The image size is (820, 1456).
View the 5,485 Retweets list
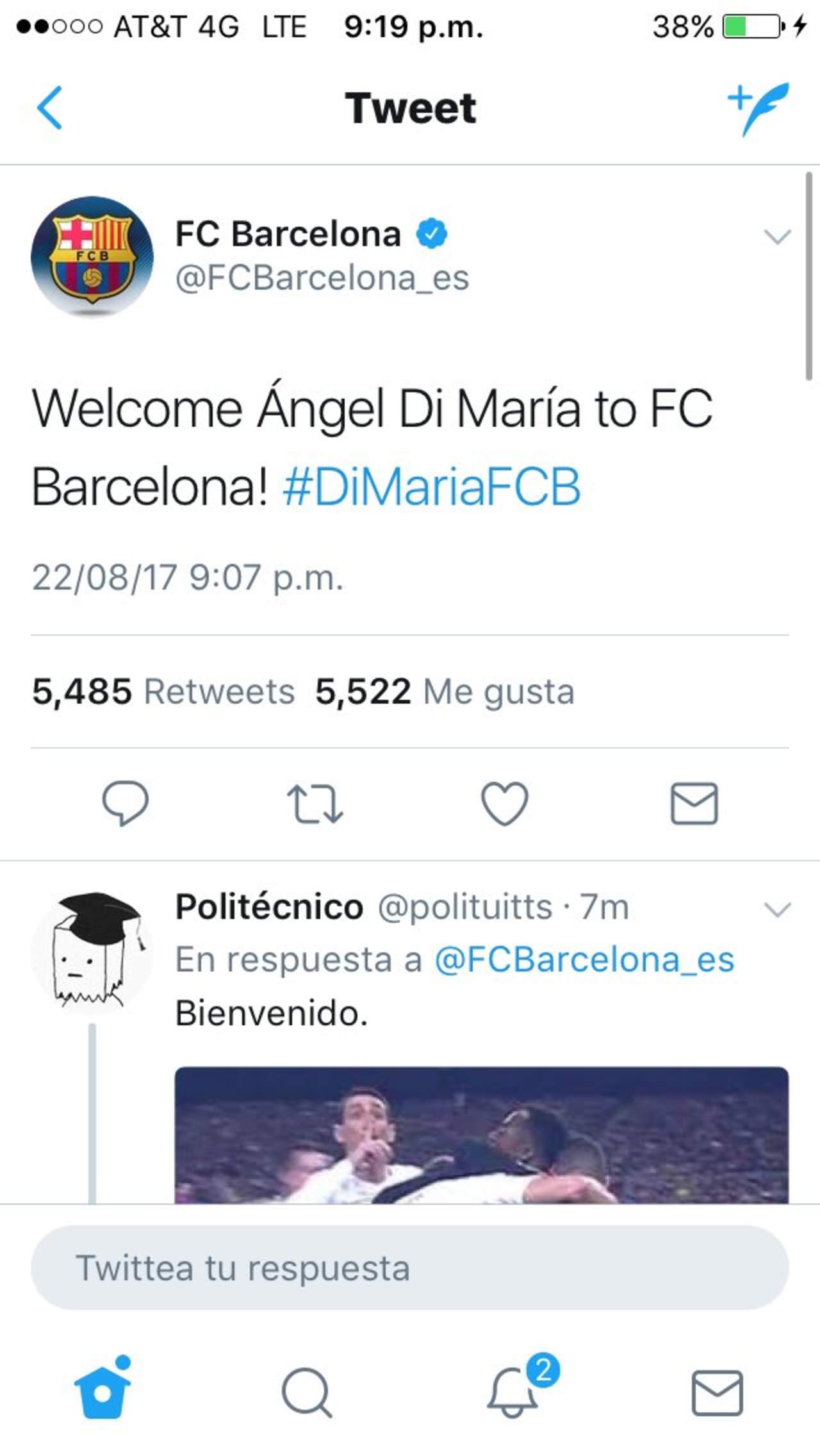point(163,691)
